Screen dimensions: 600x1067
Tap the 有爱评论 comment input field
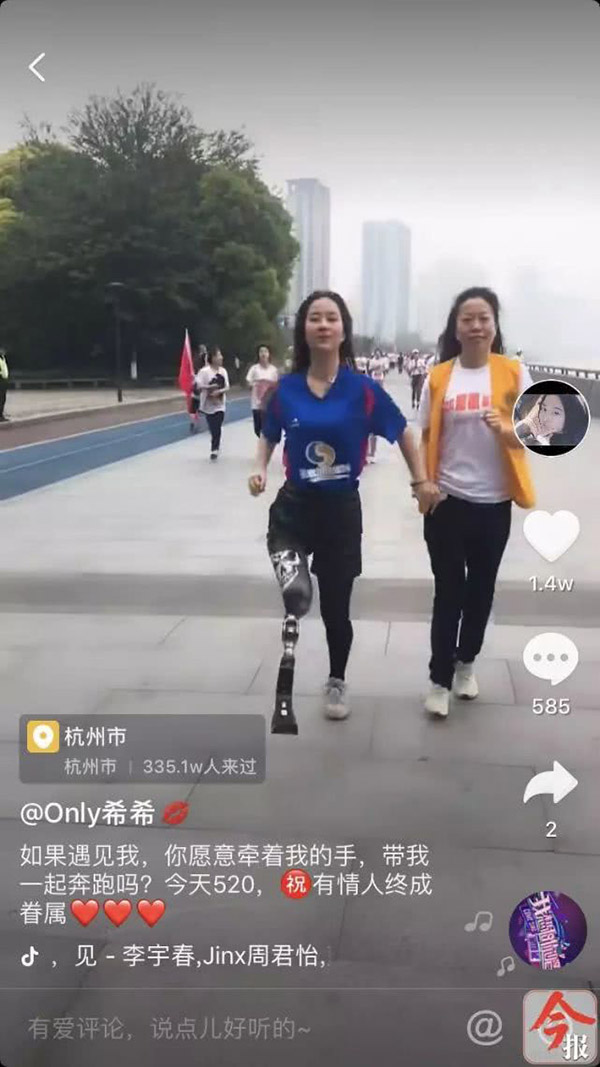pyautogui.click(x=170, y=1027)
